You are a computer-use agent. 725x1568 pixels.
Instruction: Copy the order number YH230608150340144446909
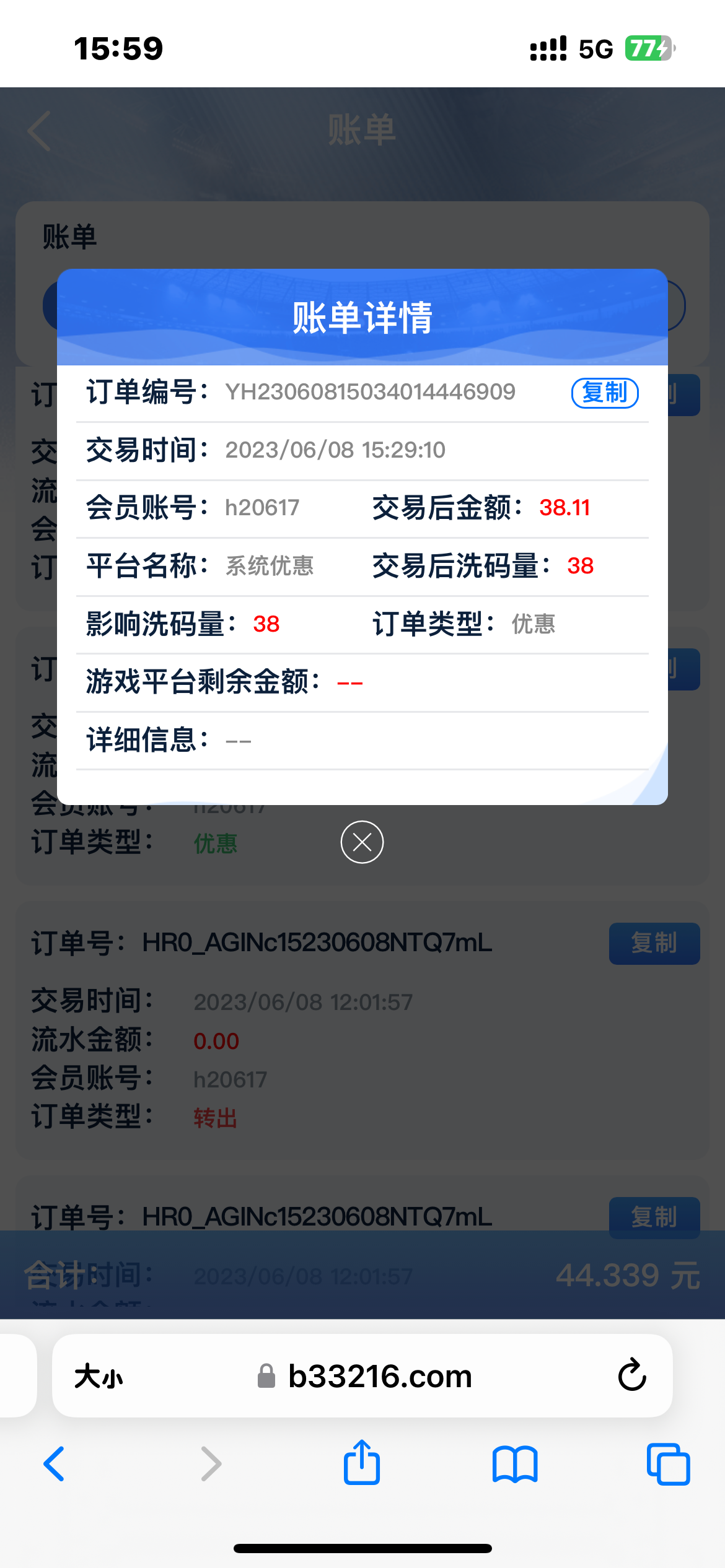tap(604, 393)
